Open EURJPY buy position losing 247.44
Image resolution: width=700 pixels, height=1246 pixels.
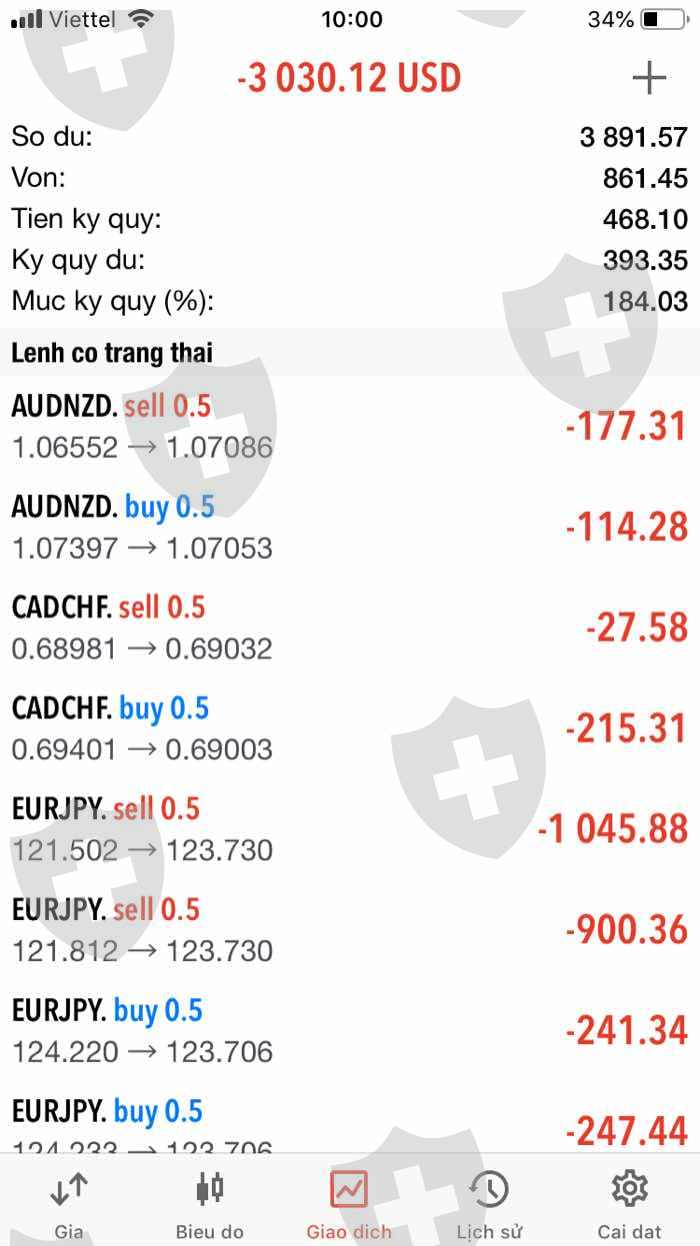pyautogui.click(x=350, y=1125)
